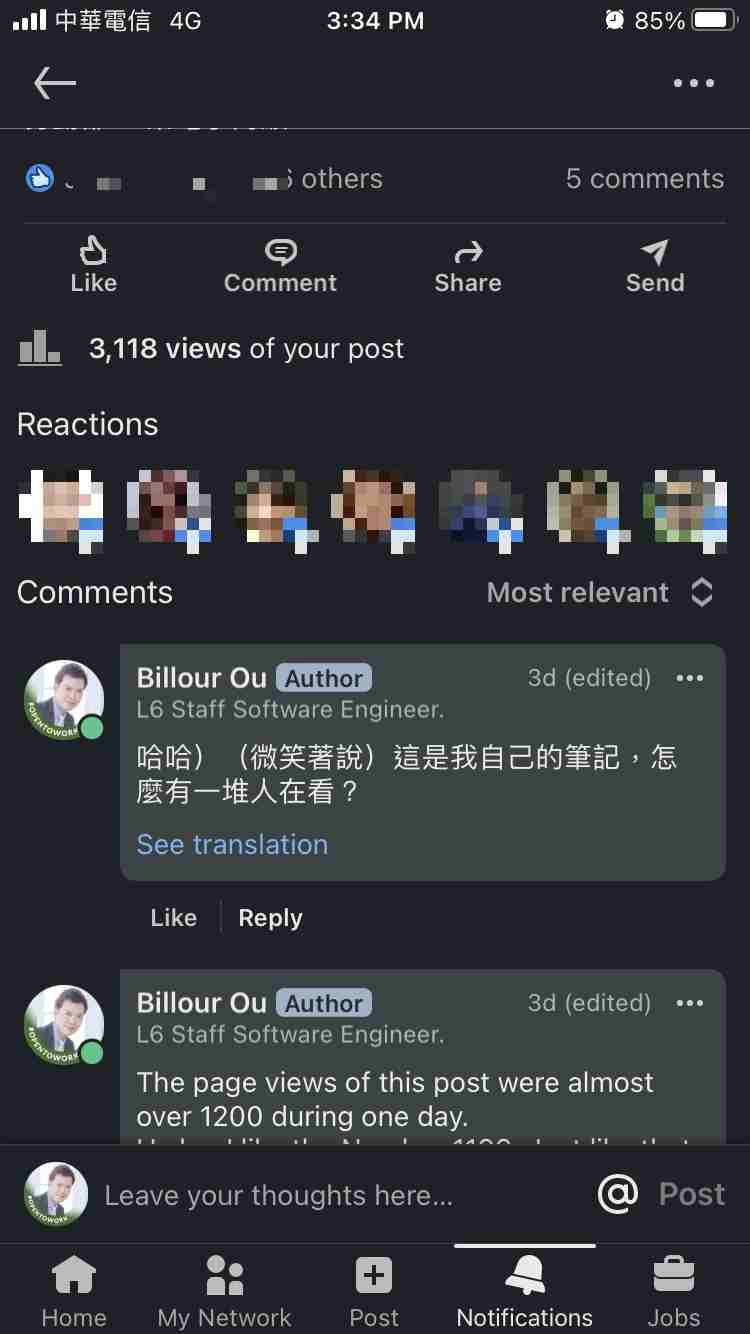
Task: Tap the Comment button under the post
Action: tap(280, 266)
